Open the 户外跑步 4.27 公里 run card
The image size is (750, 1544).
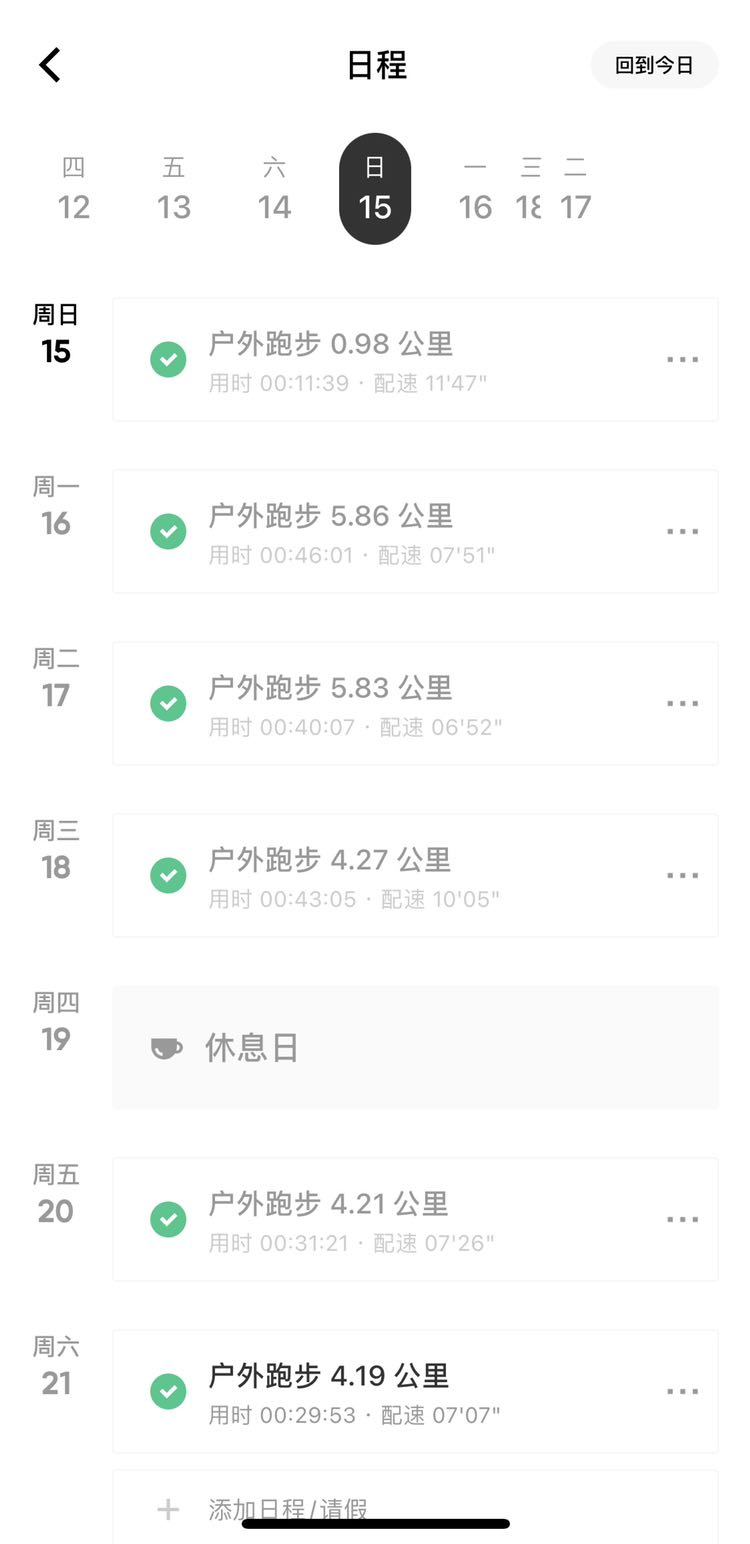[415, 875]
